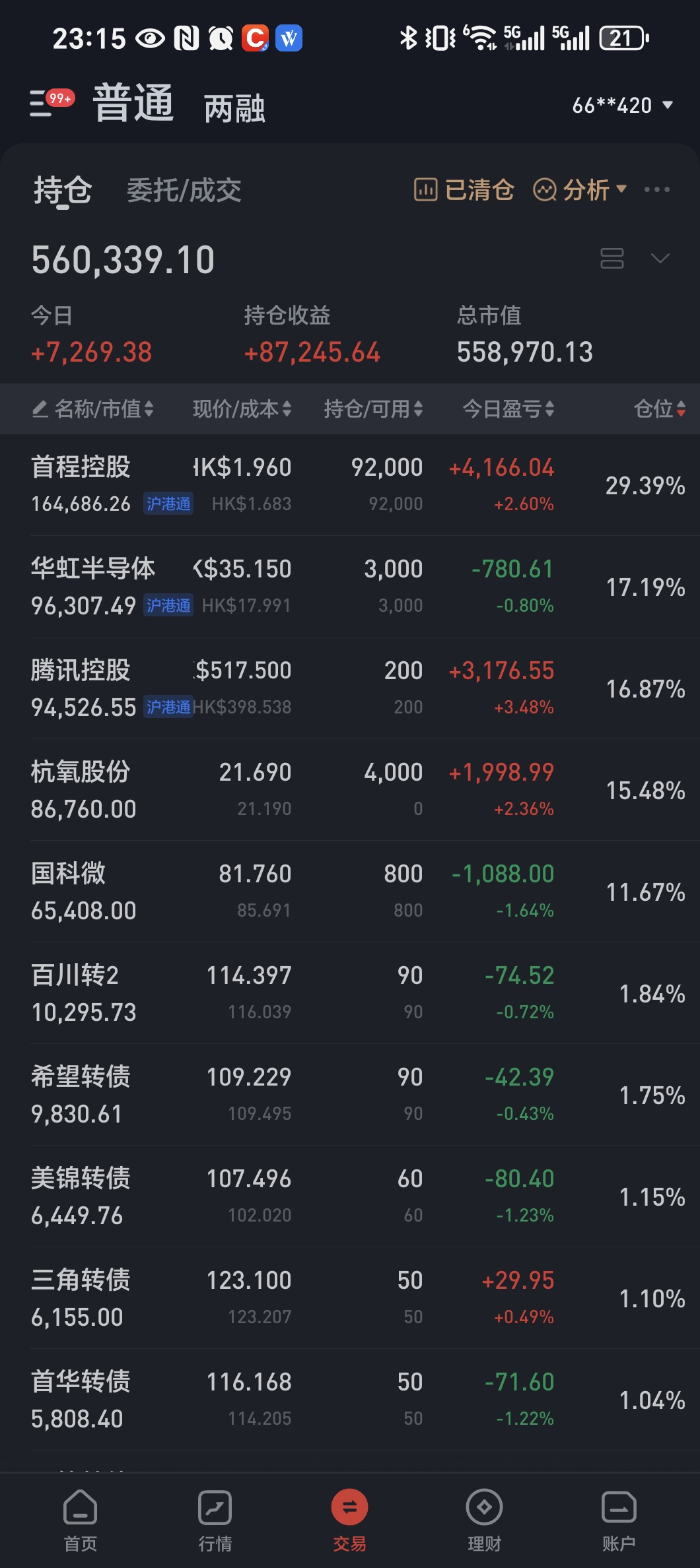This screenshot has width=700, height=1568.
Task: Open the 分析 dropdown
Action: [580, 190]
